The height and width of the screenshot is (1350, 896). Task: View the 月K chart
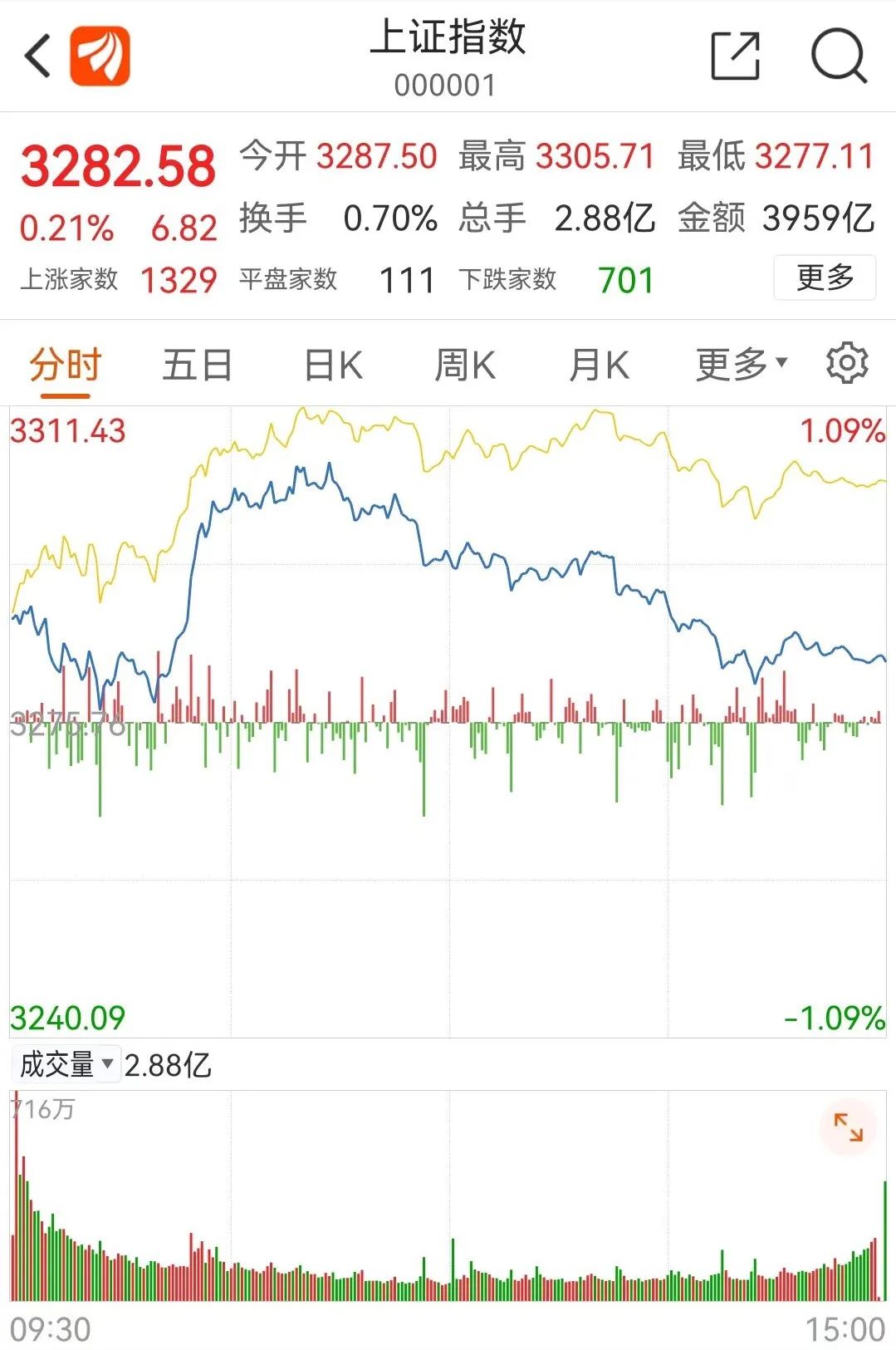tap(599, 366)
